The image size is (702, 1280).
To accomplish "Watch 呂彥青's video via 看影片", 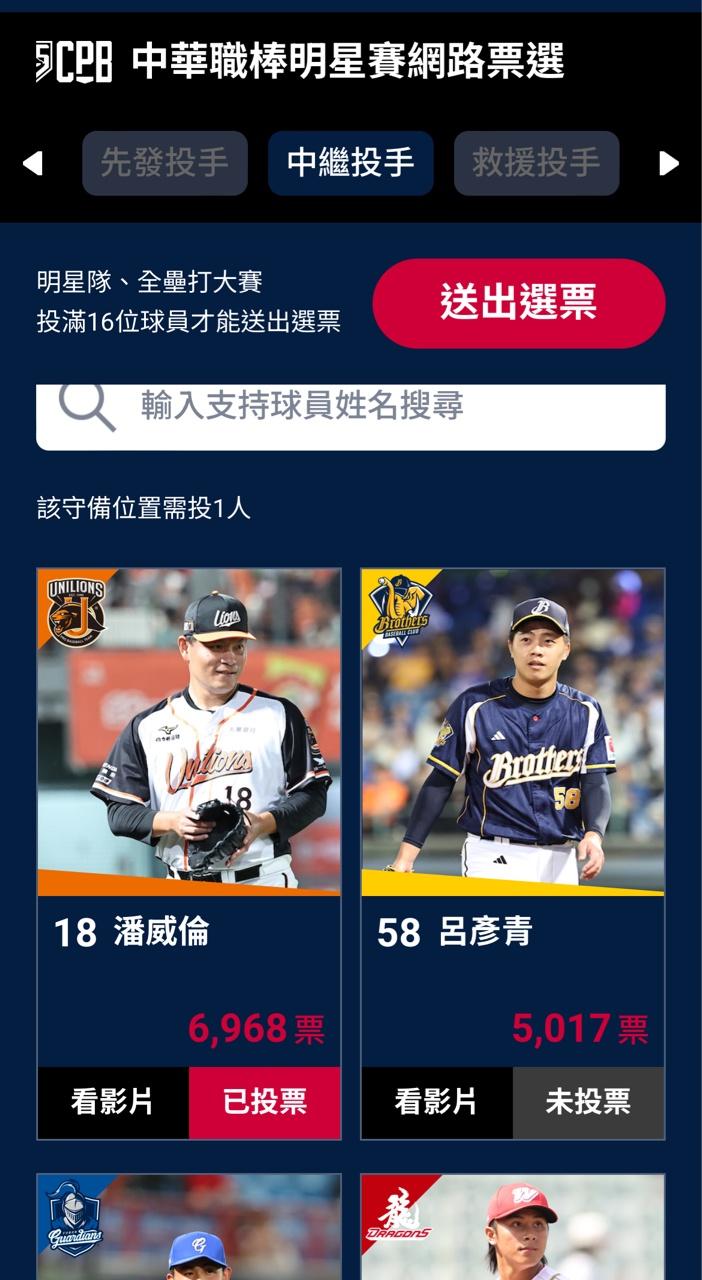I will click(x=437, y=1102).
